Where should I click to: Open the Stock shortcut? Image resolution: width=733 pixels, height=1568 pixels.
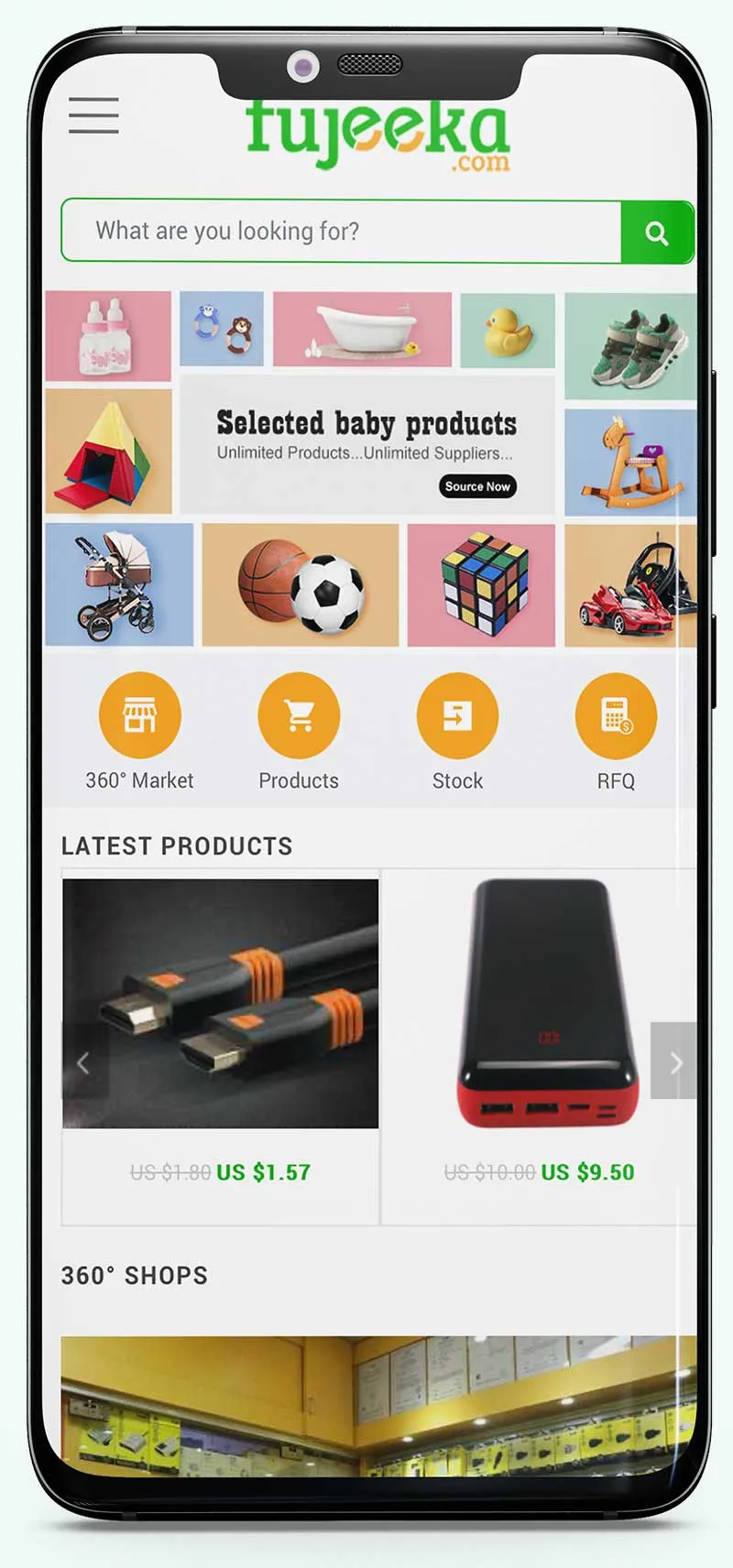pyautogui.click(x=457, y=715)
